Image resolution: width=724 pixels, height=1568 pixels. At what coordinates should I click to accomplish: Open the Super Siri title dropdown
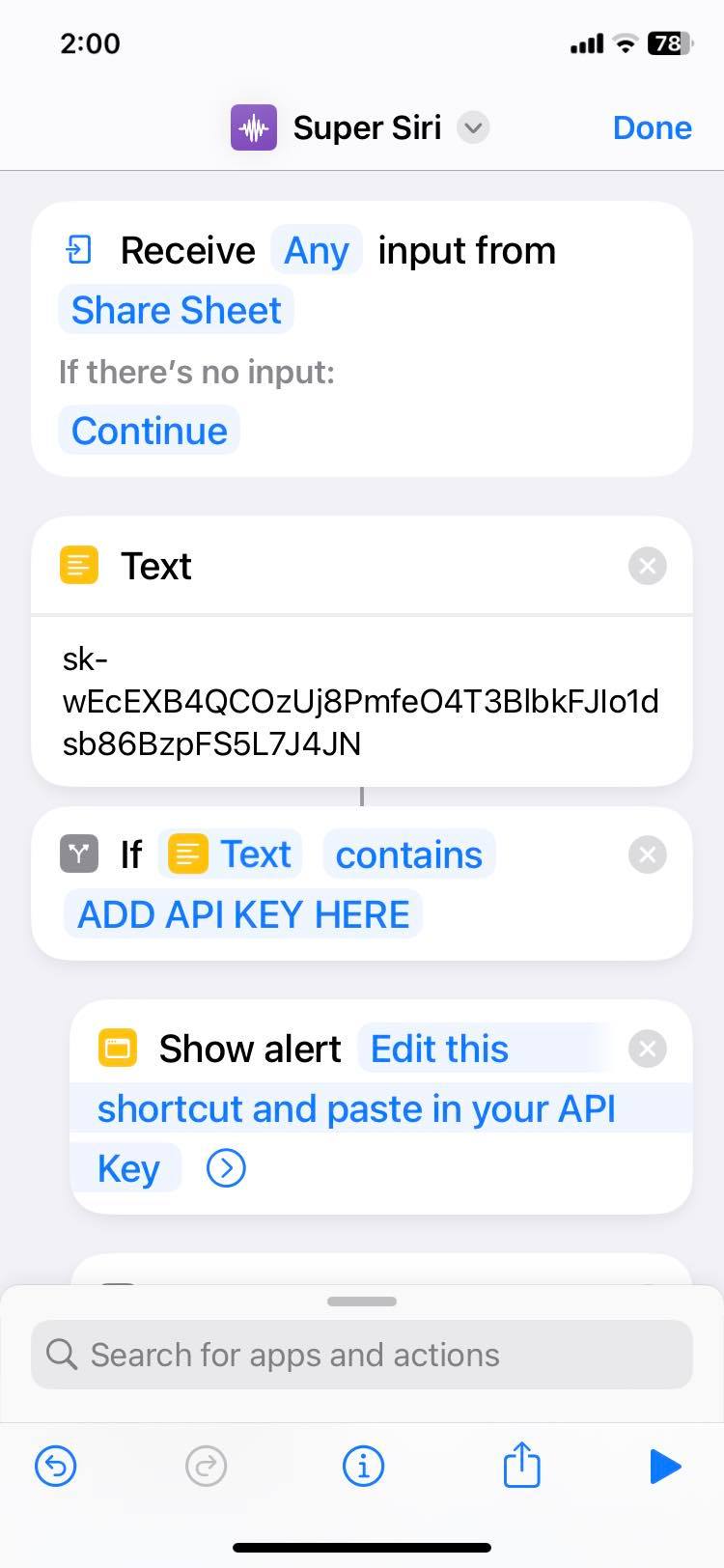coord(473,126)
